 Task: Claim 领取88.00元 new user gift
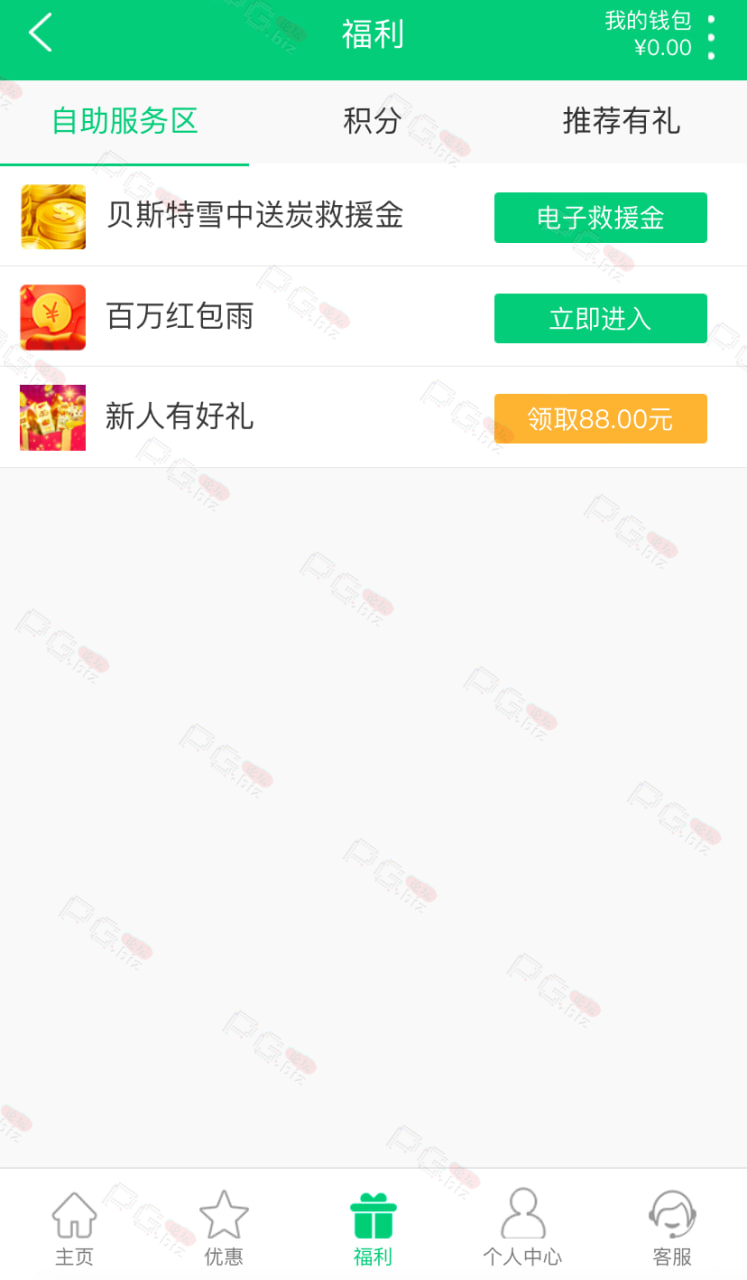[x=600, y=419]
